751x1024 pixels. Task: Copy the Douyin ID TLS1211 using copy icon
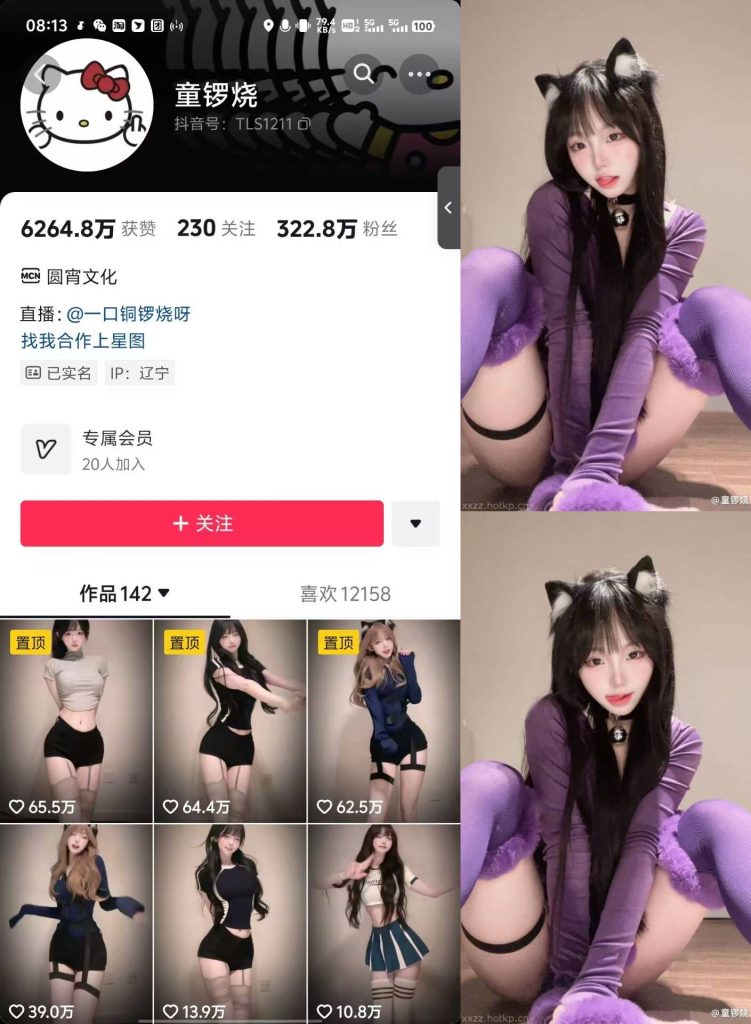pos(305,124)
